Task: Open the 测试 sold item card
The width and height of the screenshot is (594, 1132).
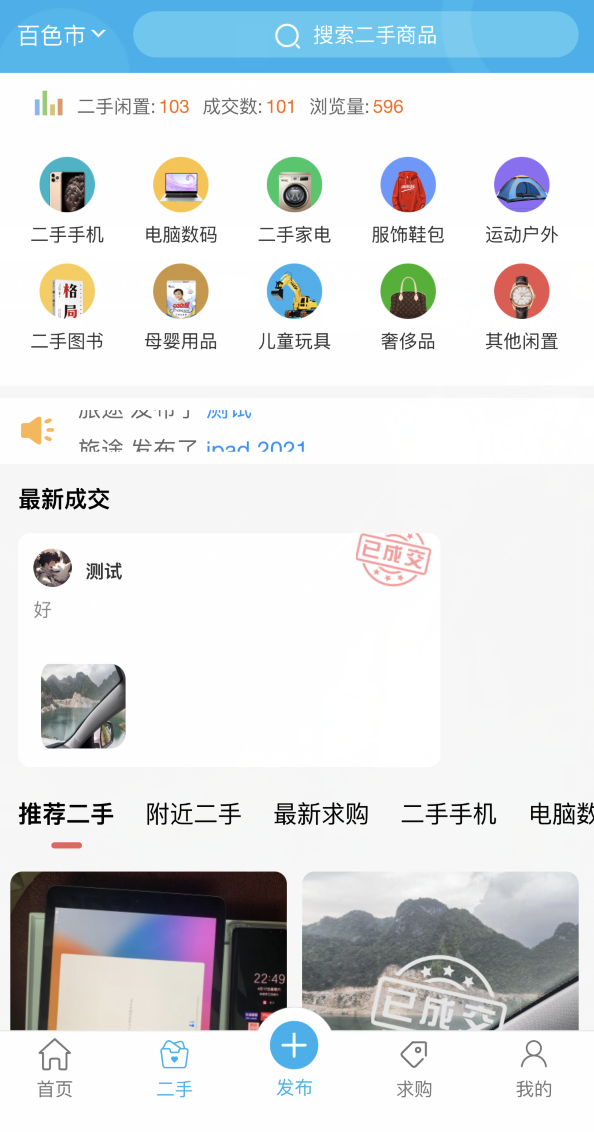Action: (229, 650)
